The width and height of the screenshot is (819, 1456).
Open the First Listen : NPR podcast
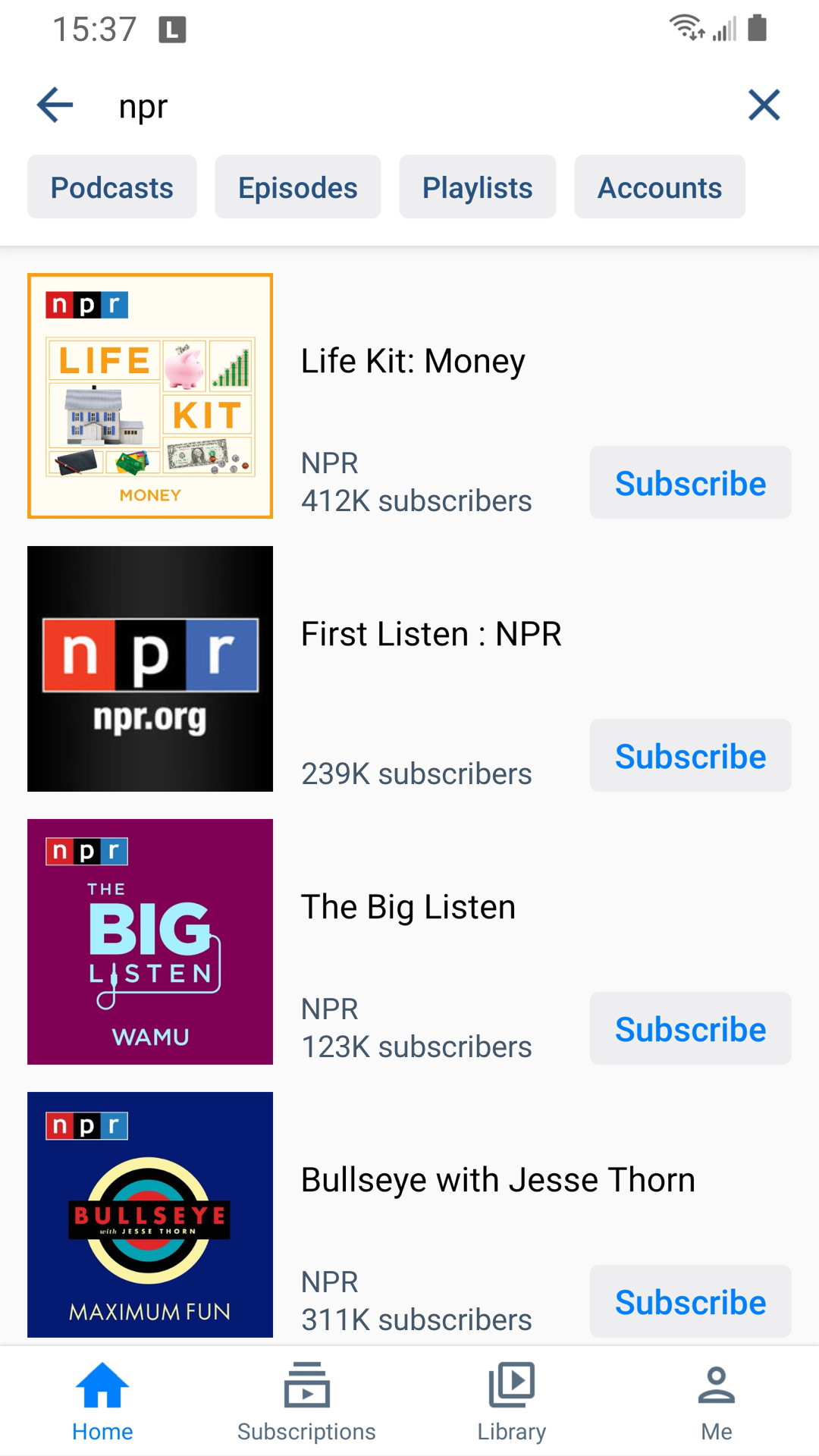(x=431, y=634)
